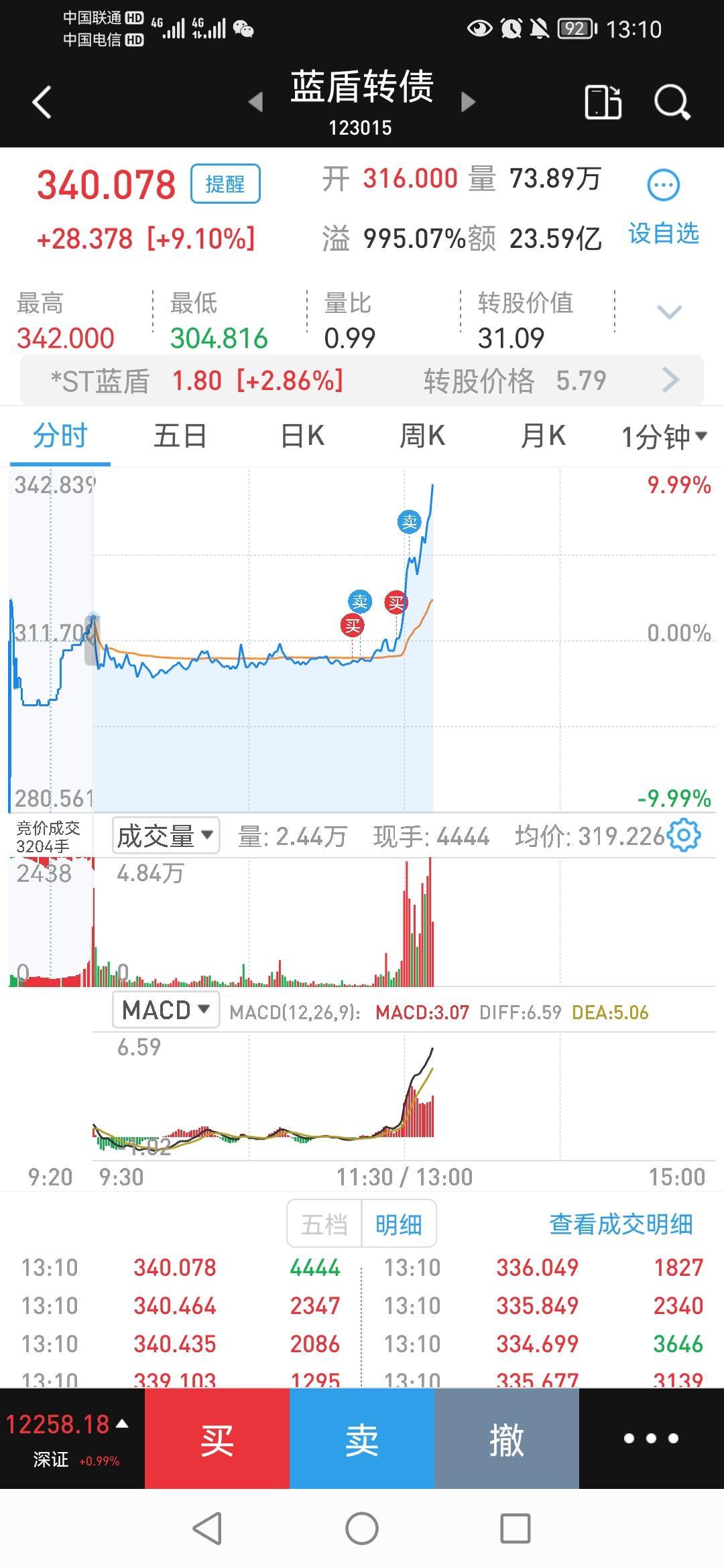Viewport: 724px width, 1568px height.
Task: Switch to the previous security arrow
Action: coord(255,103)
